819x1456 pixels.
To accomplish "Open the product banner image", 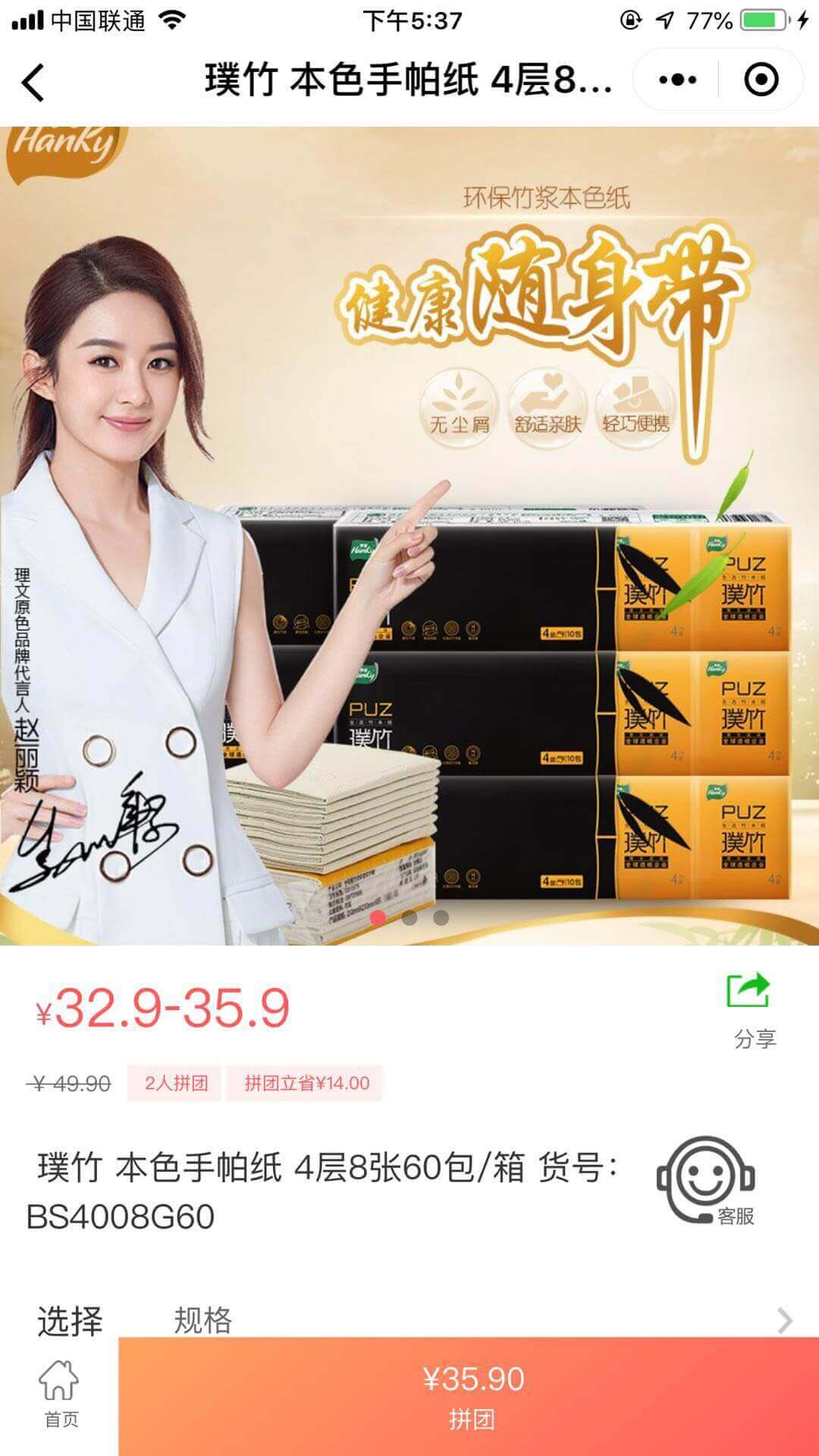I will [x=409, y=531].
